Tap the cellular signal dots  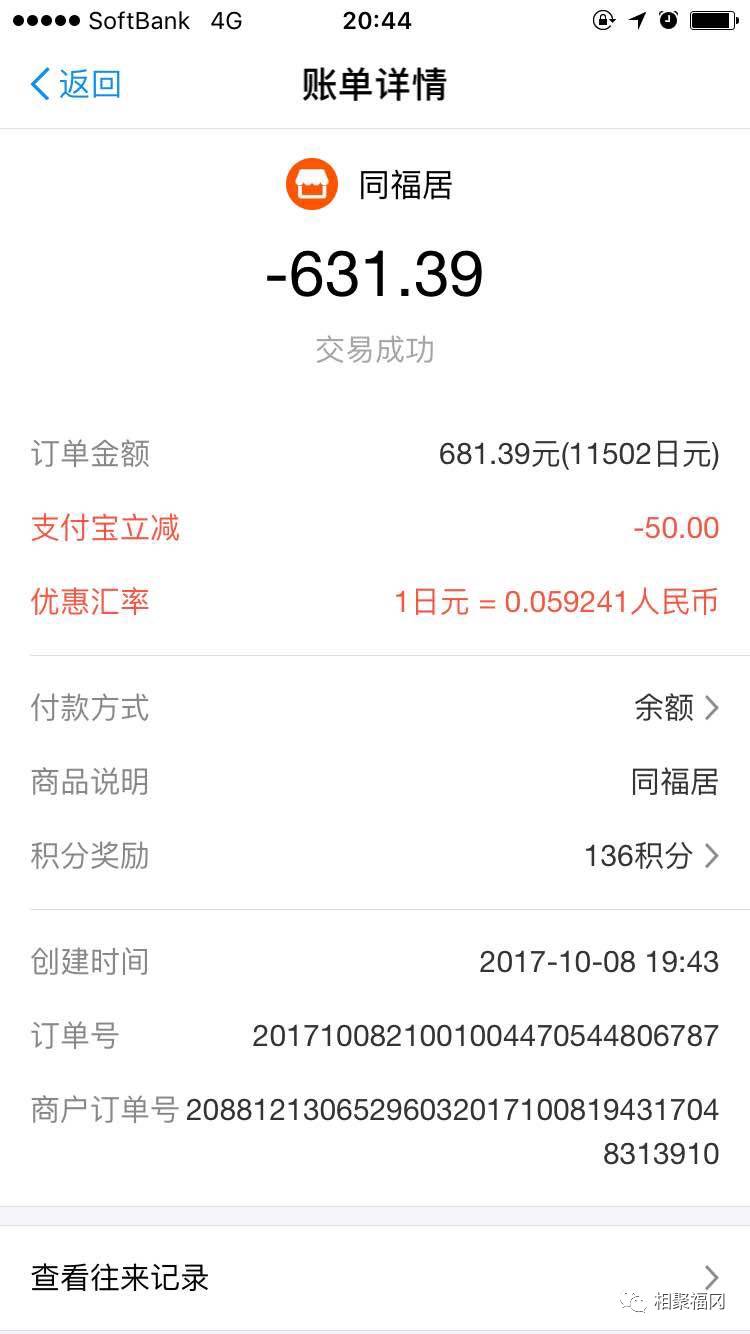44,19
